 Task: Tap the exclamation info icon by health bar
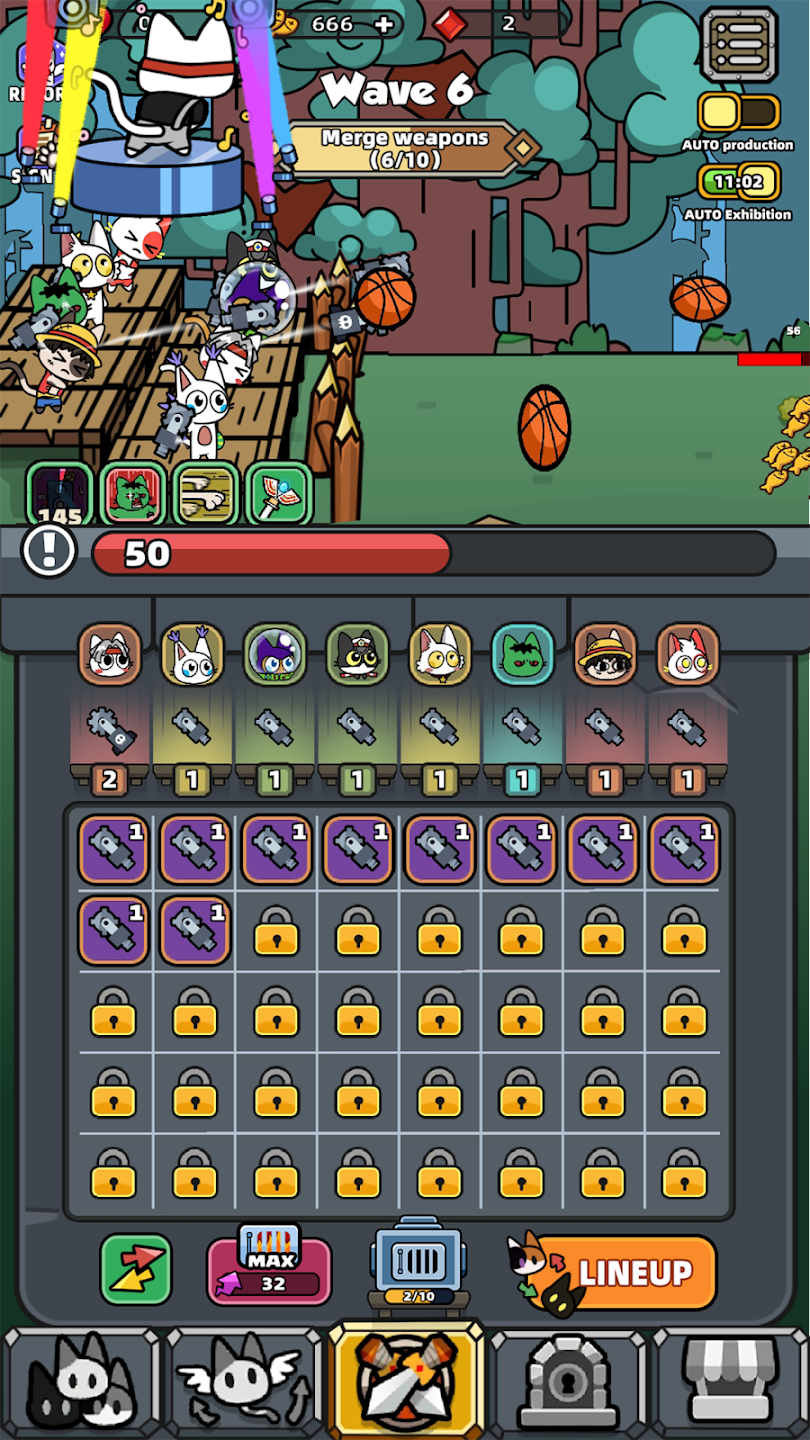tap(49, 552)
